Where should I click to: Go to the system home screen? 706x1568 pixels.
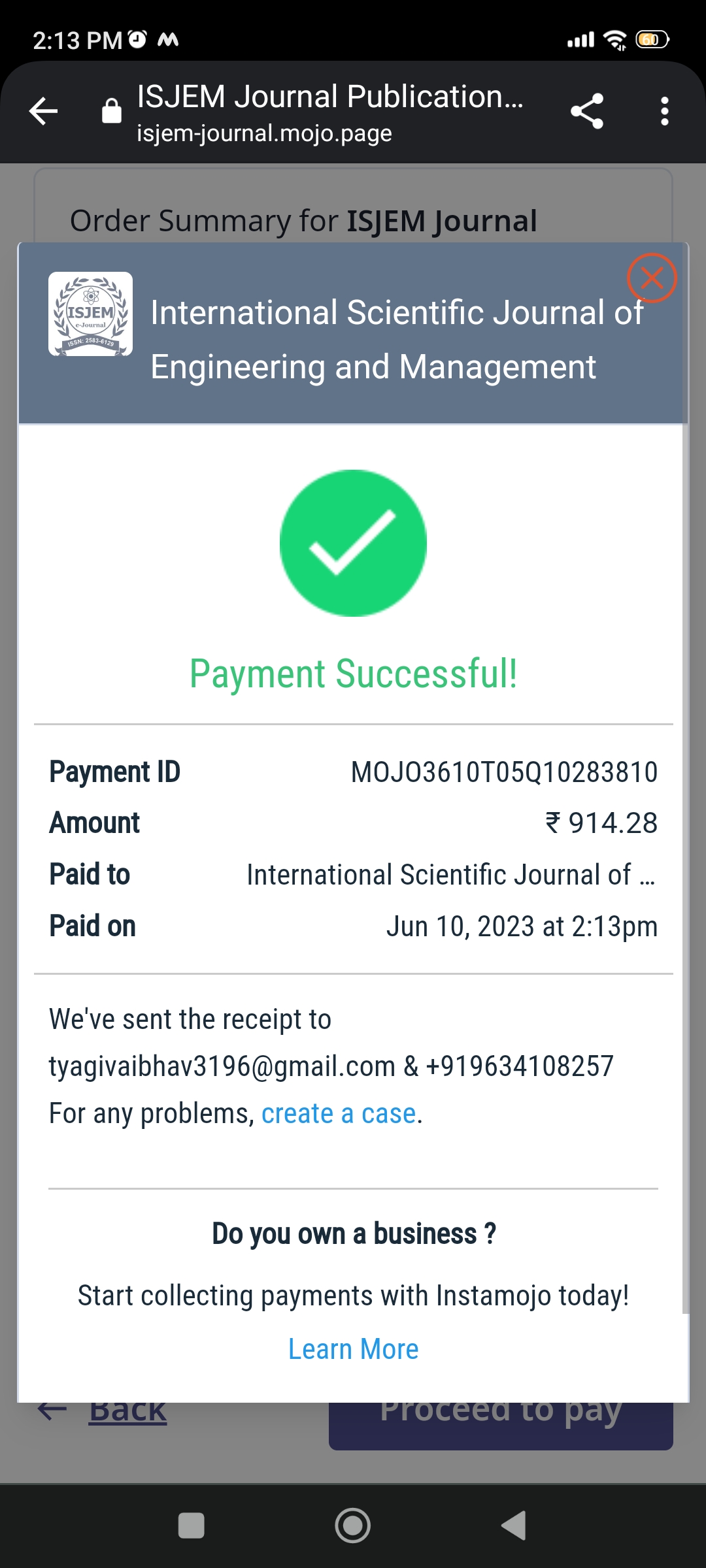(x=353, y=1526)
